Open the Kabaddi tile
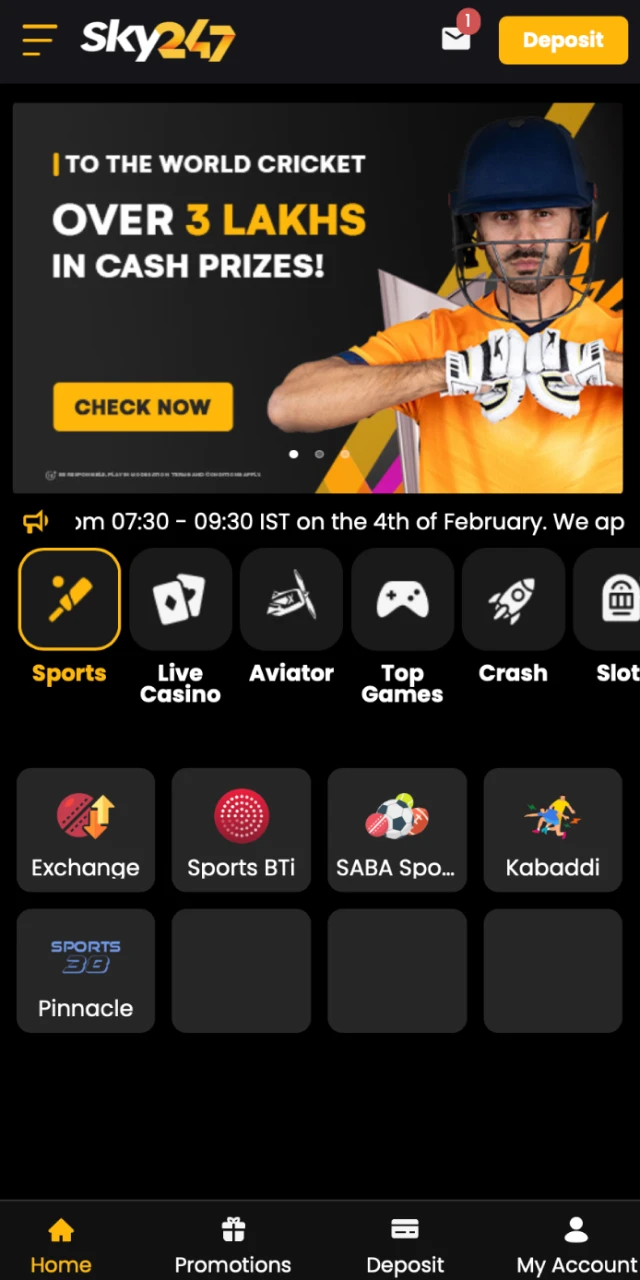The width and height of the screenshot is (640, 1280). [x=552, y=830]
